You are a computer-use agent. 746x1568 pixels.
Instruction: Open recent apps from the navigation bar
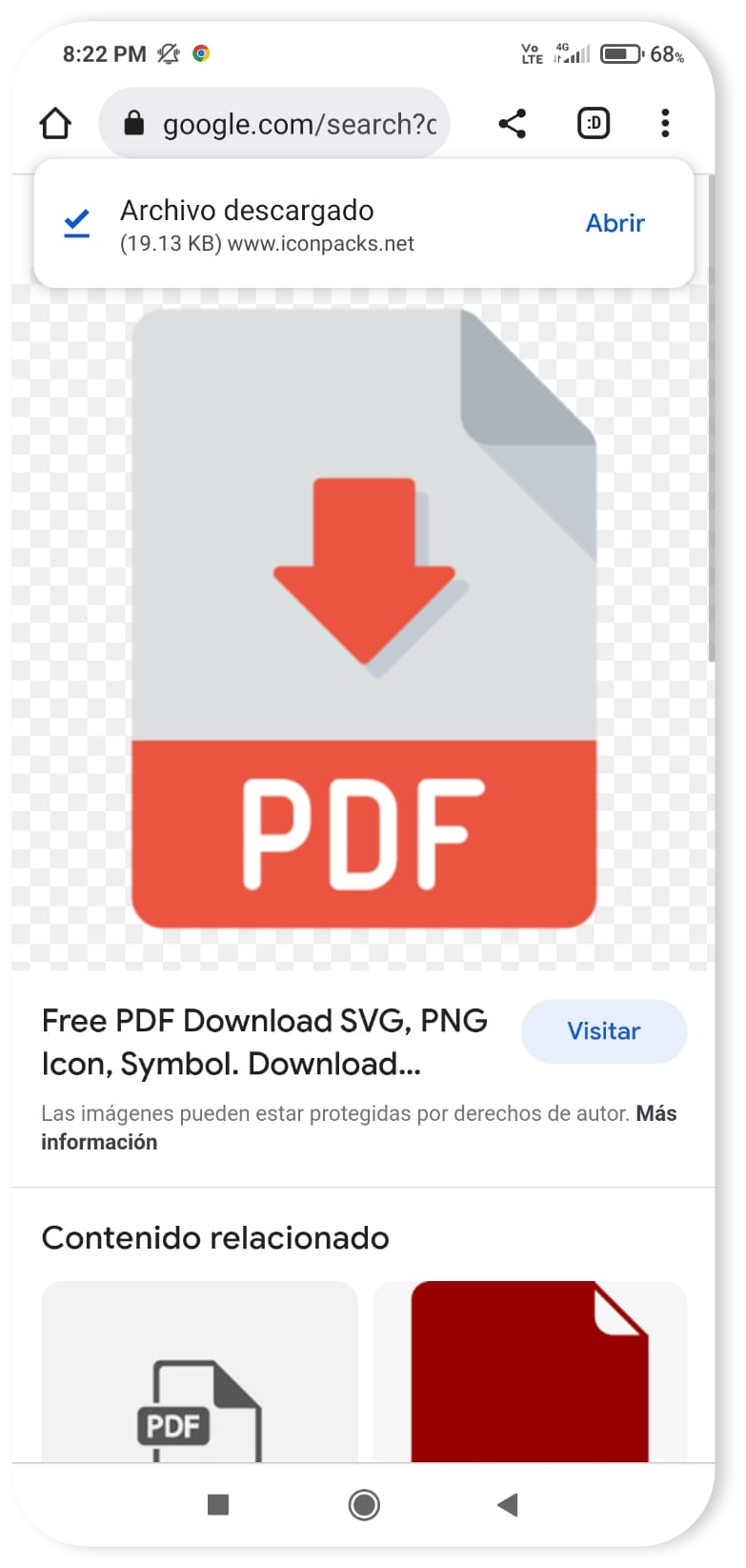pos(218,1505)
